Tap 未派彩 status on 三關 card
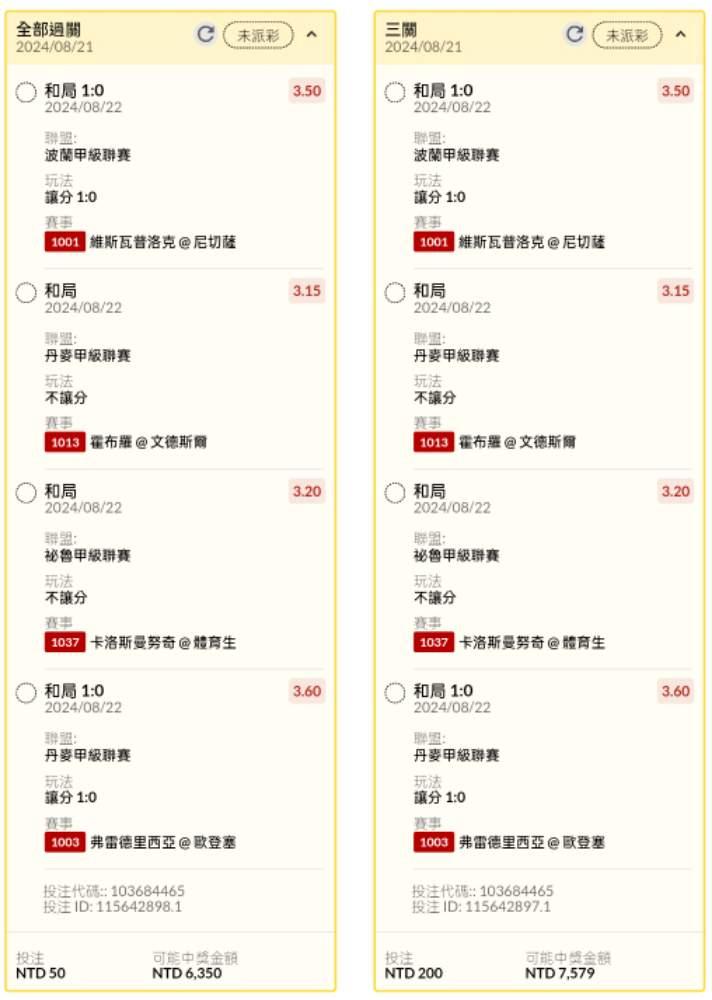The image size is (712, 1000). [x=627, y=35]
